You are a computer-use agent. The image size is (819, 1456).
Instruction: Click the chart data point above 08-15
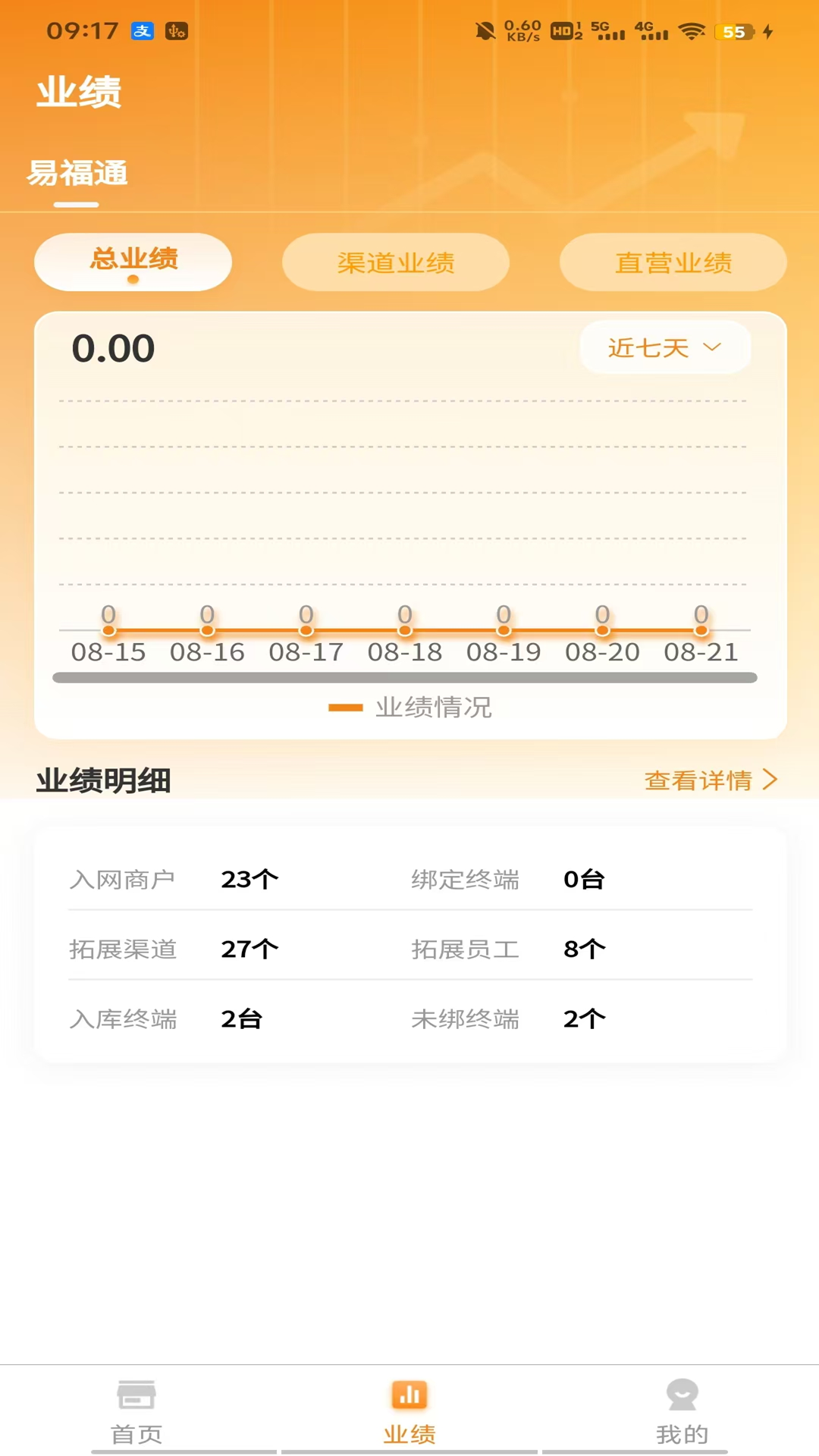pyautogui.click(x=108, y=629)
